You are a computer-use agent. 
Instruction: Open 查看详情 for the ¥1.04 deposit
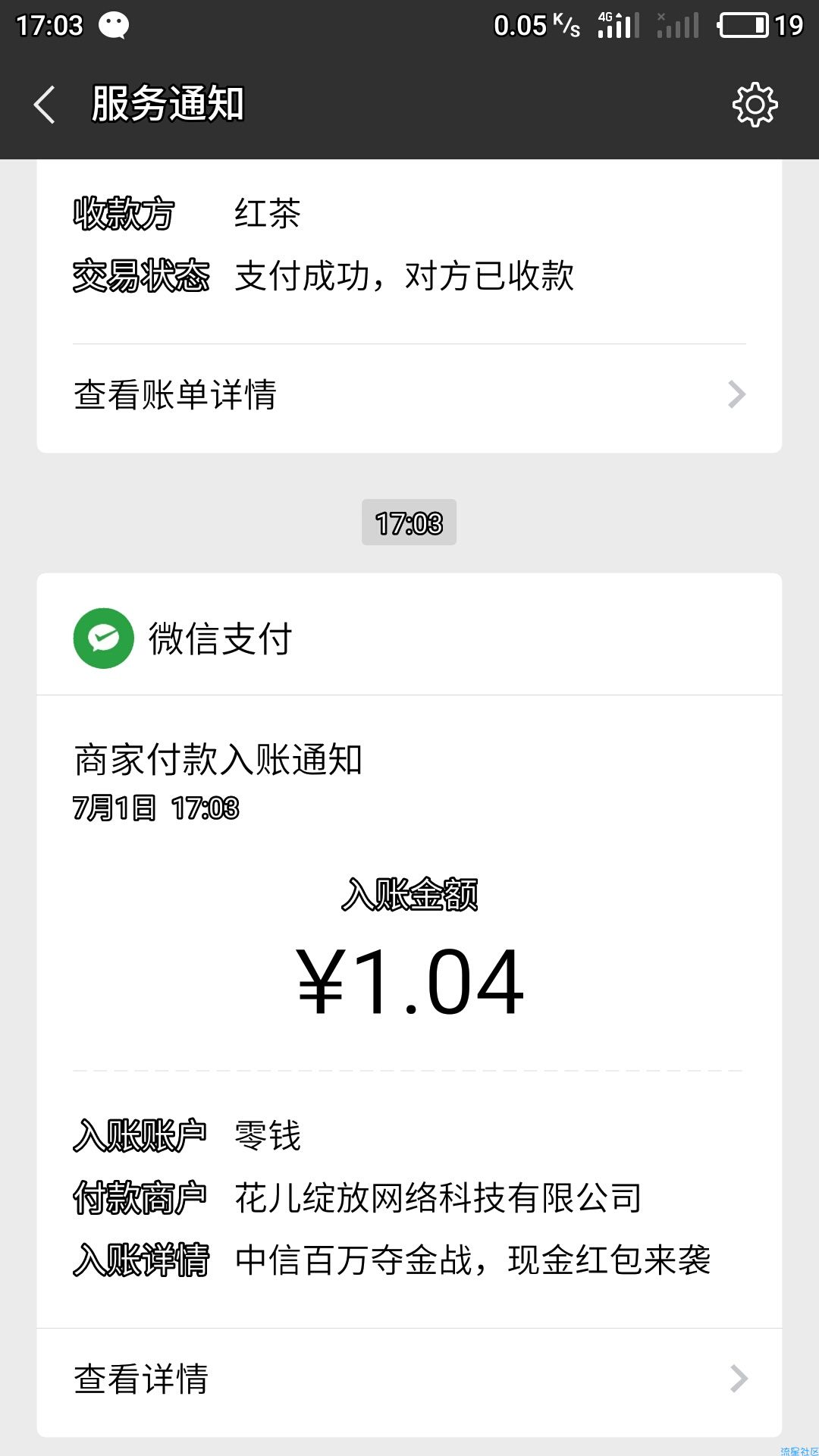409,1379
